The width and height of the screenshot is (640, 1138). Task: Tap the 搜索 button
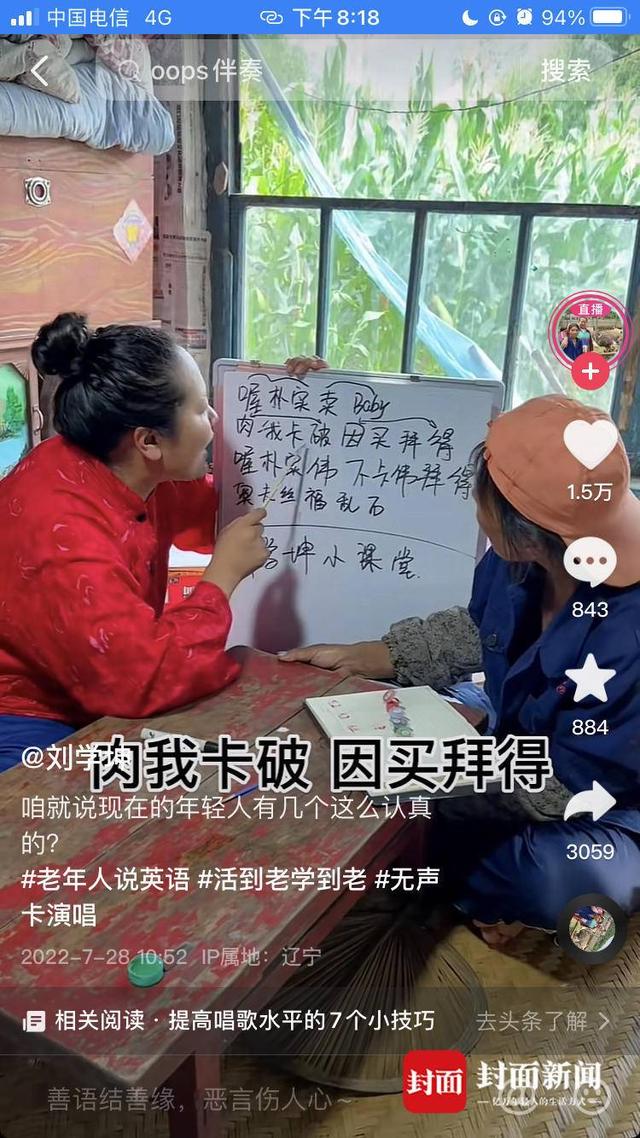pyautogui.click(x=565, y=71)
